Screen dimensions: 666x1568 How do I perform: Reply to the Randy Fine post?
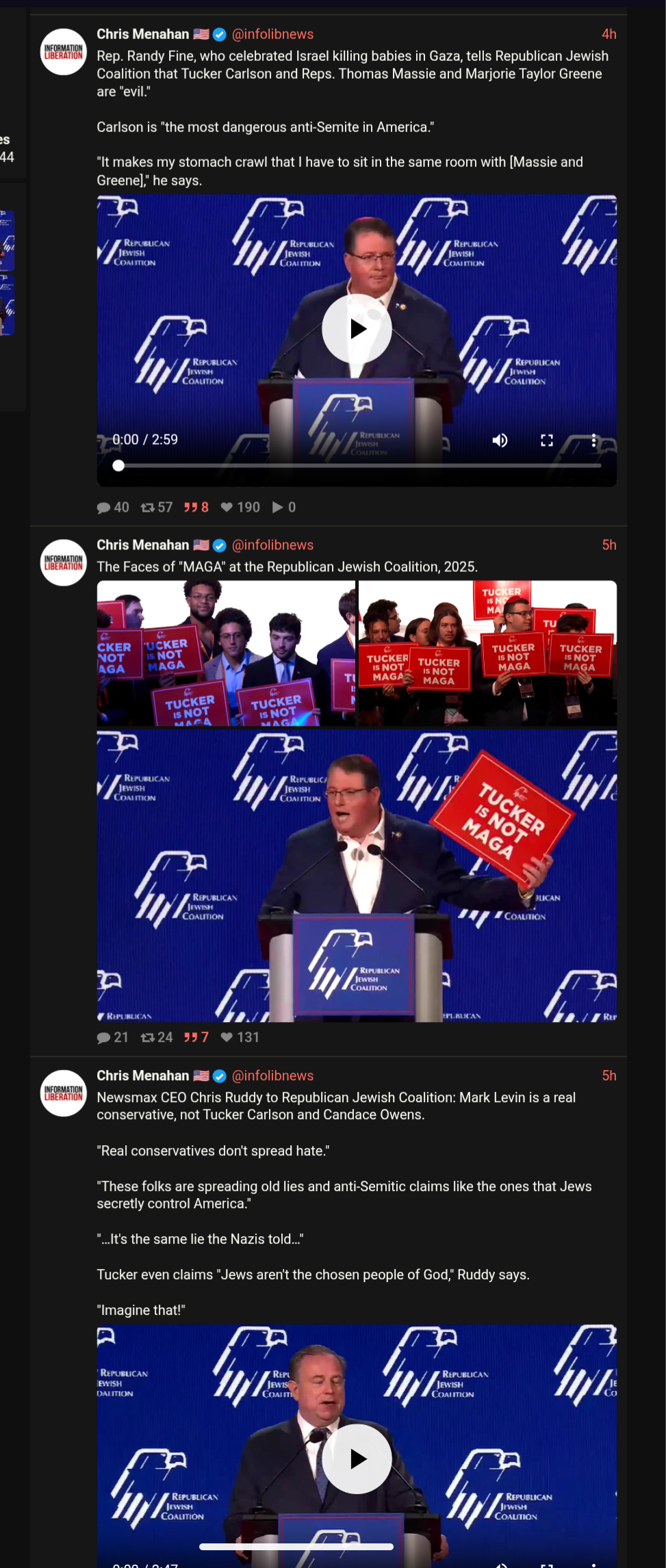(104, 508)
